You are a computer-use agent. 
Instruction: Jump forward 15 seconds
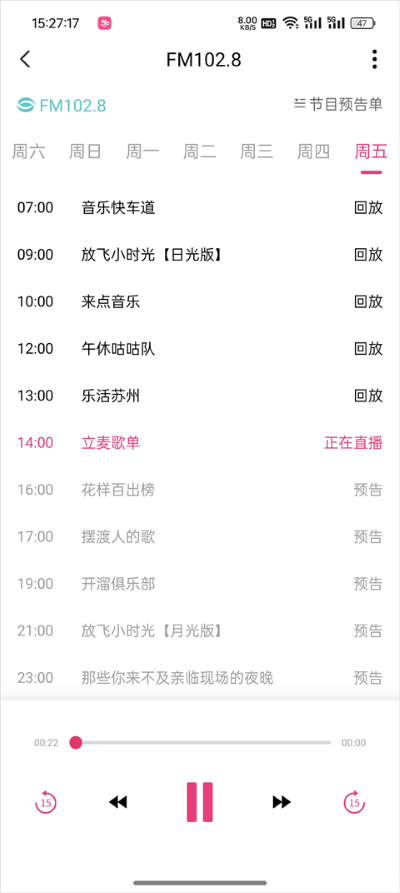coord(354,802)
